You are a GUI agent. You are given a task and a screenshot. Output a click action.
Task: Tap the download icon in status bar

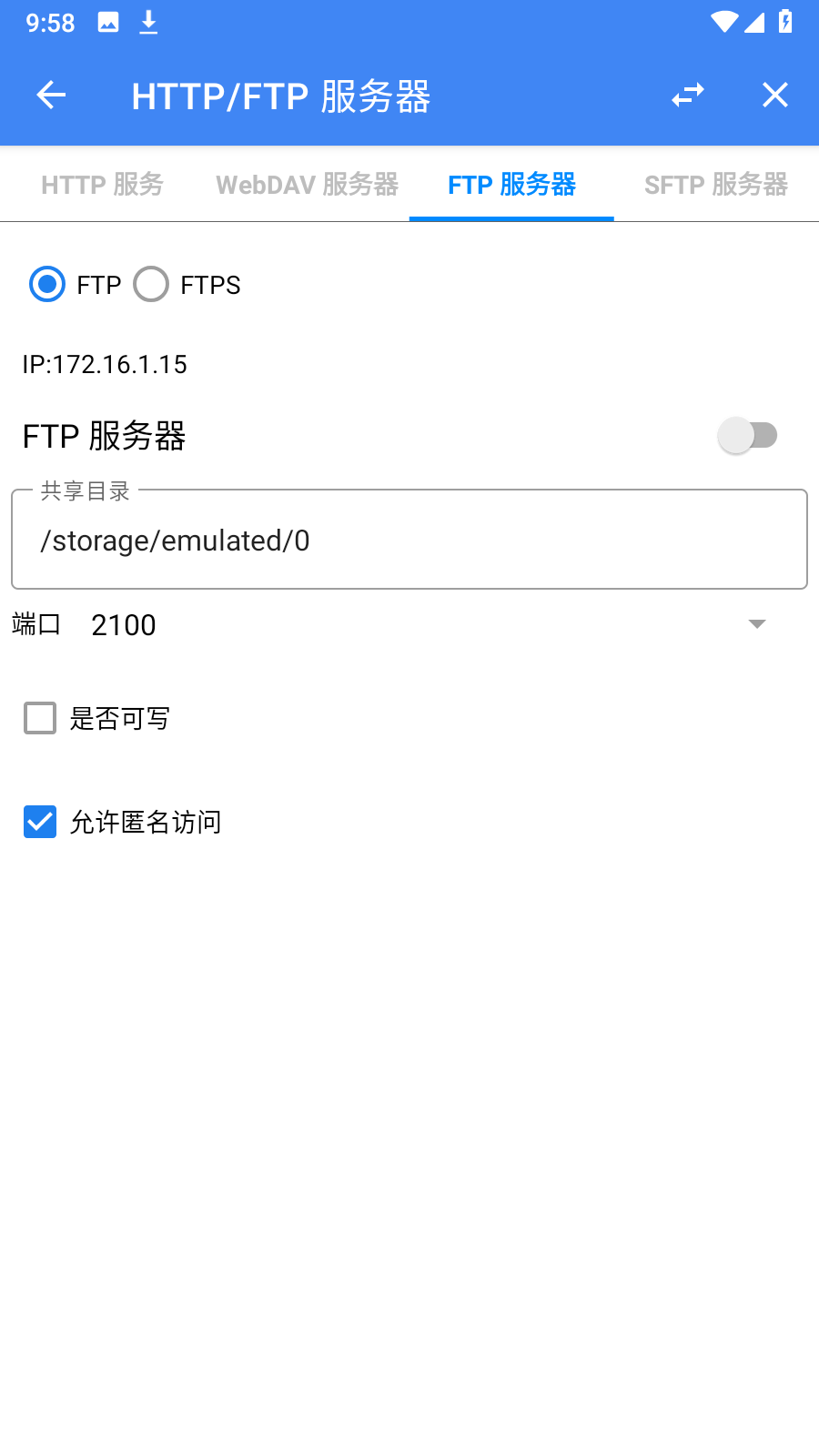pos(148,24)
